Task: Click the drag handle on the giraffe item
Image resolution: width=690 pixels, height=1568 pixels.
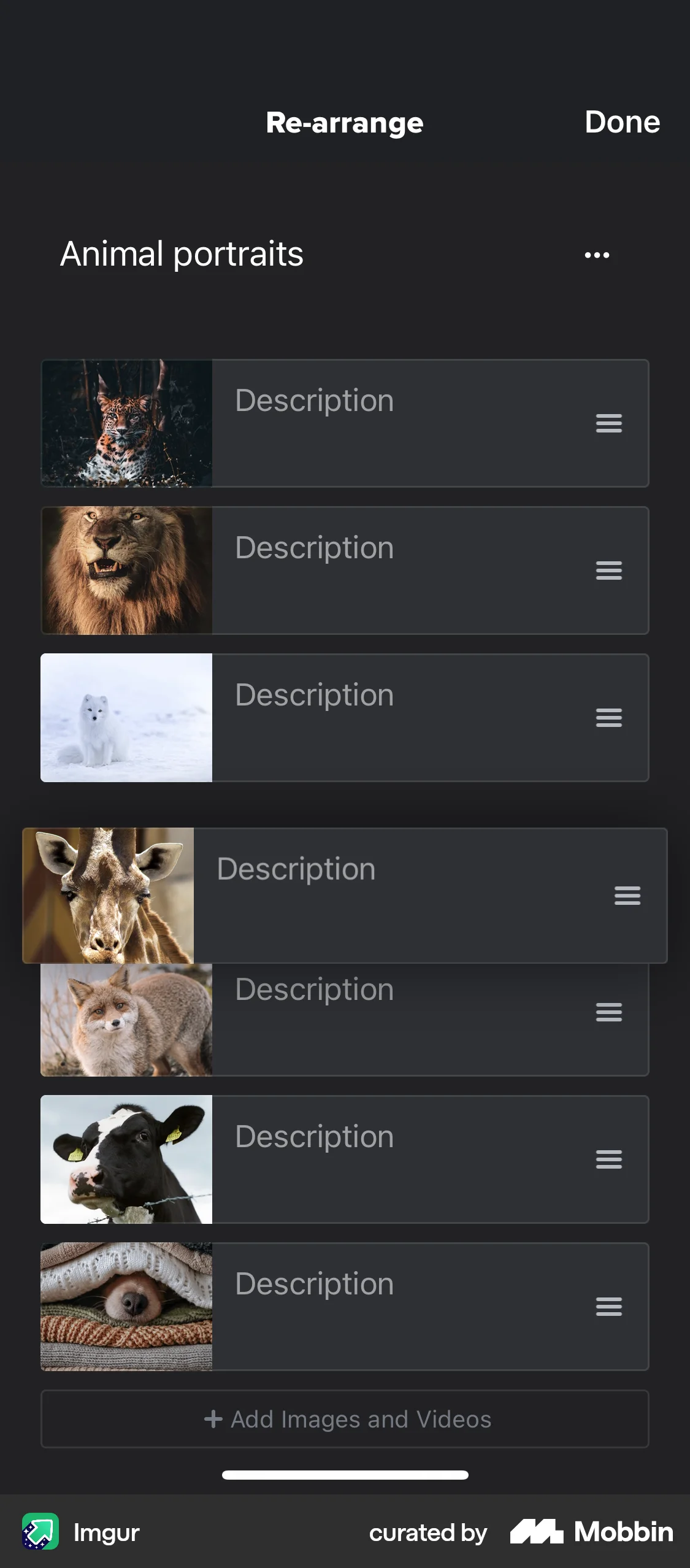Action: pos(627,896)
